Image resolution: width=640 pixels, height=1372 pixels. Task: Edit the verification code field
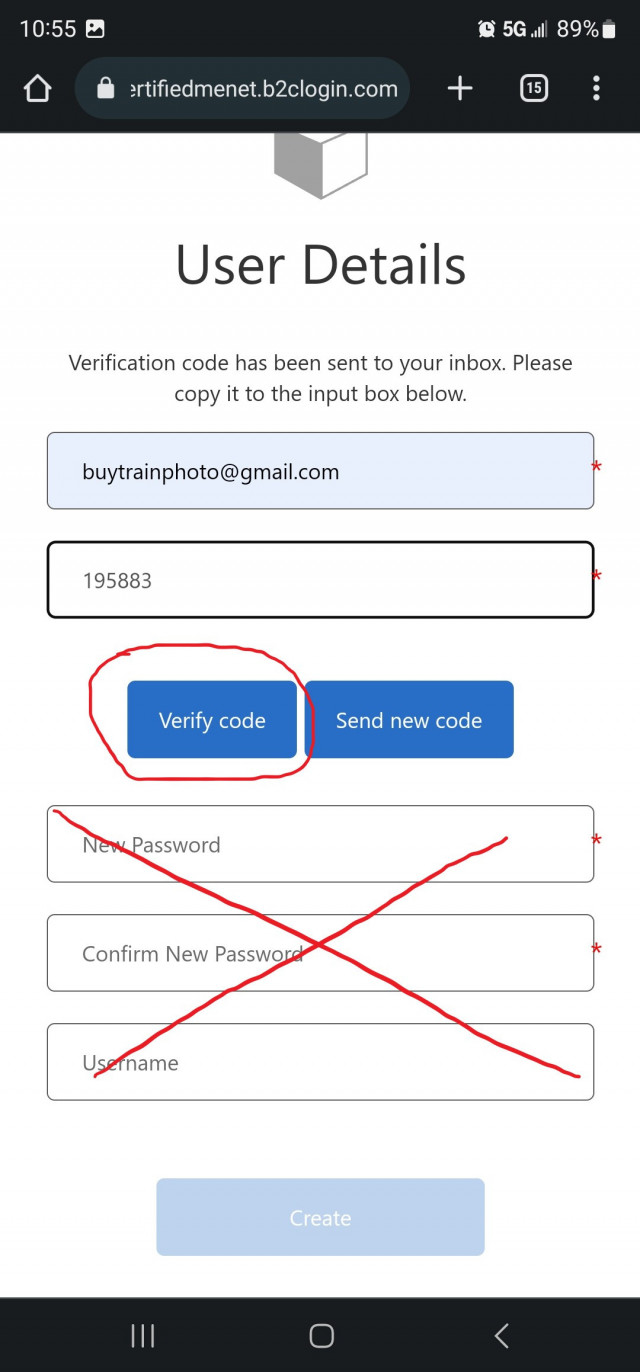pyautogui.click(x=320, y=580)
